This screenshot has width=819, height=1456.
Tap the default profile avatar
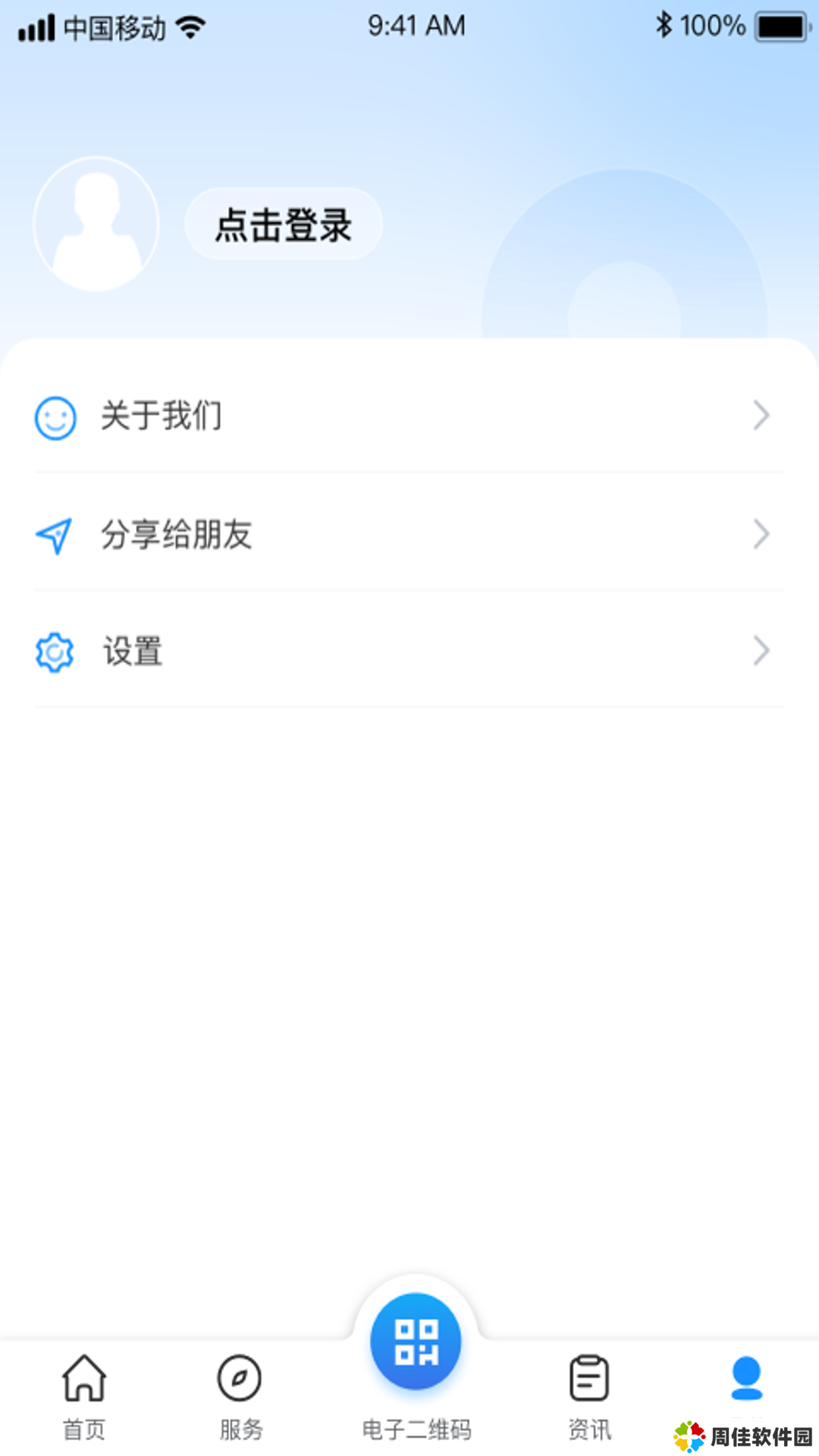pyautogui.click(x=96, y=224)
